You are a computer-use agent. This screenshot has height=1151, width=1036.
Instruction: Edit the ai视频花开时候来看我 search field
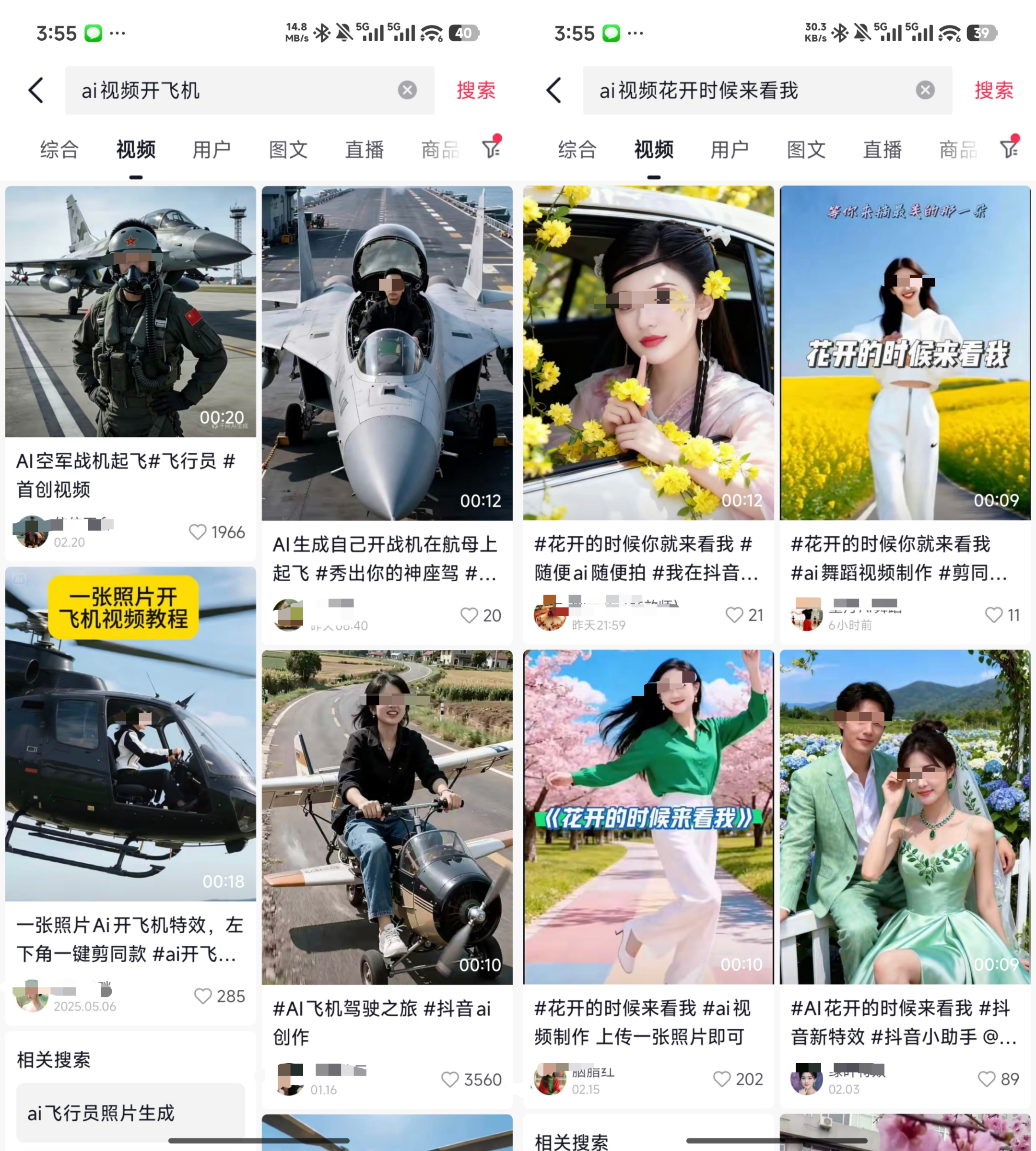[x=740, y=90]
